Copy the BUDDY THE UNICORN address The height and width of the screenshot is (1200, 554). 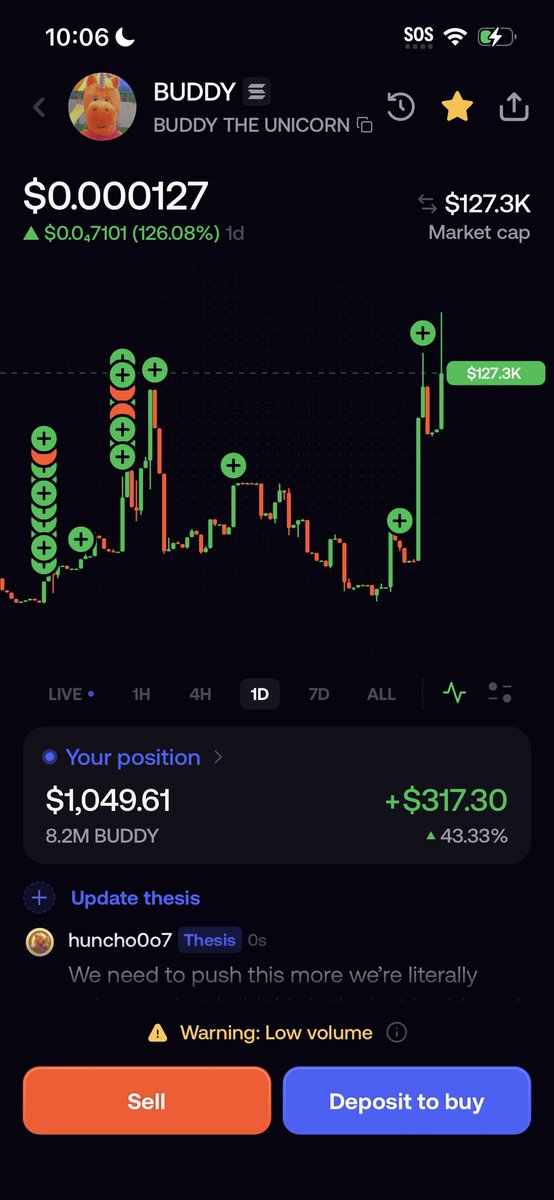(x=365, y=126)
